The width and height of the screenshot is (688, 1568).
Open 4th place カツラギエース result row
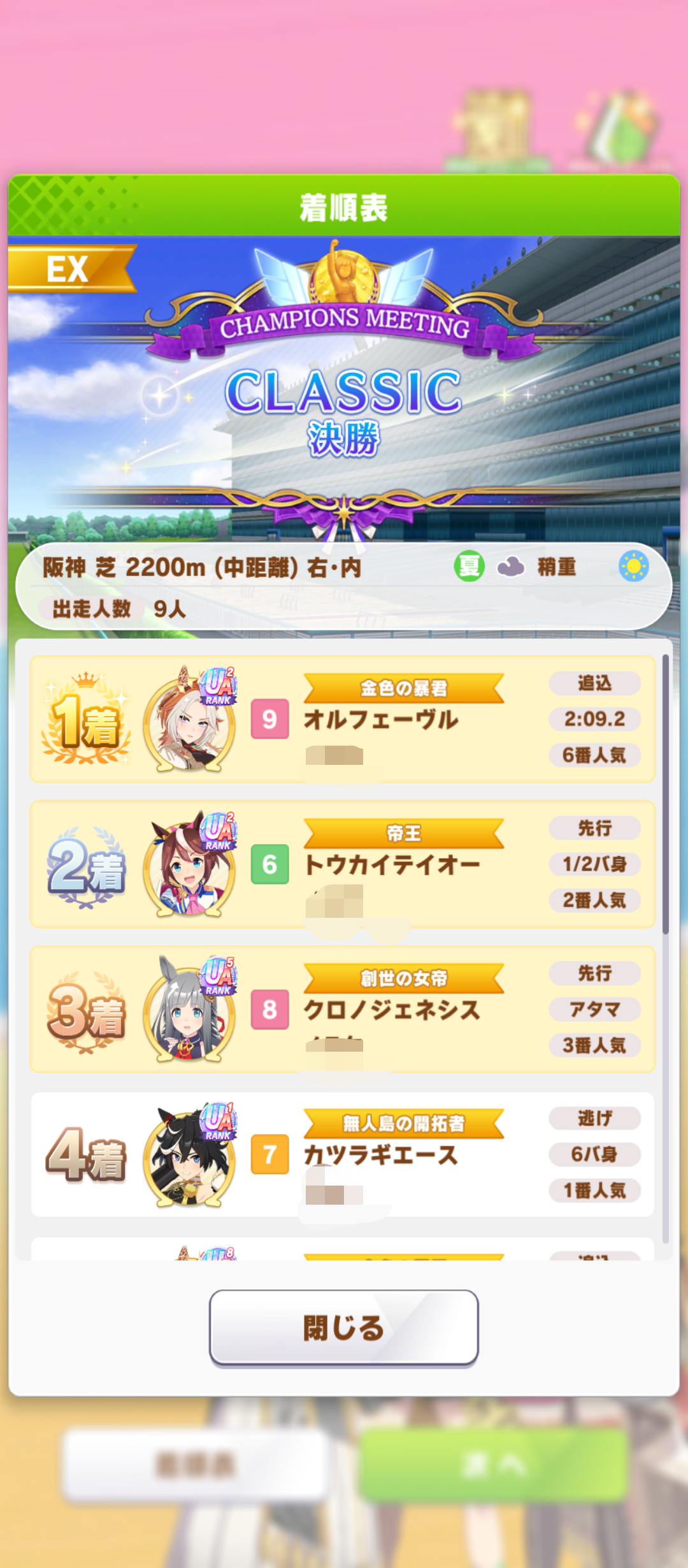pos(343,1154)
